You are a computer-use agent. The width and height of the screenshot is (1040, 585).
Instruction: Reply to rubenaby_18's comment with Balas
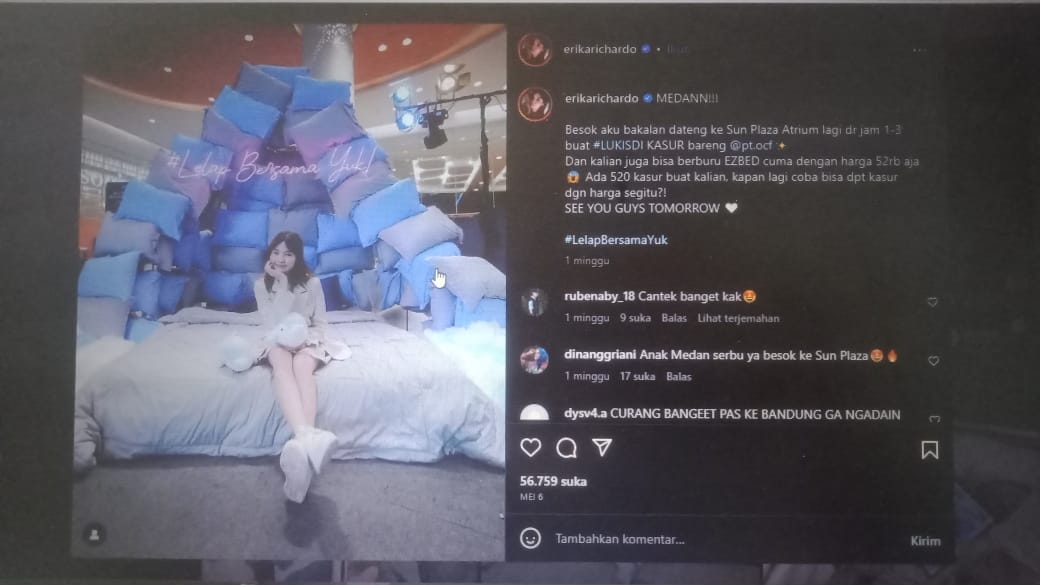[675, 318]
